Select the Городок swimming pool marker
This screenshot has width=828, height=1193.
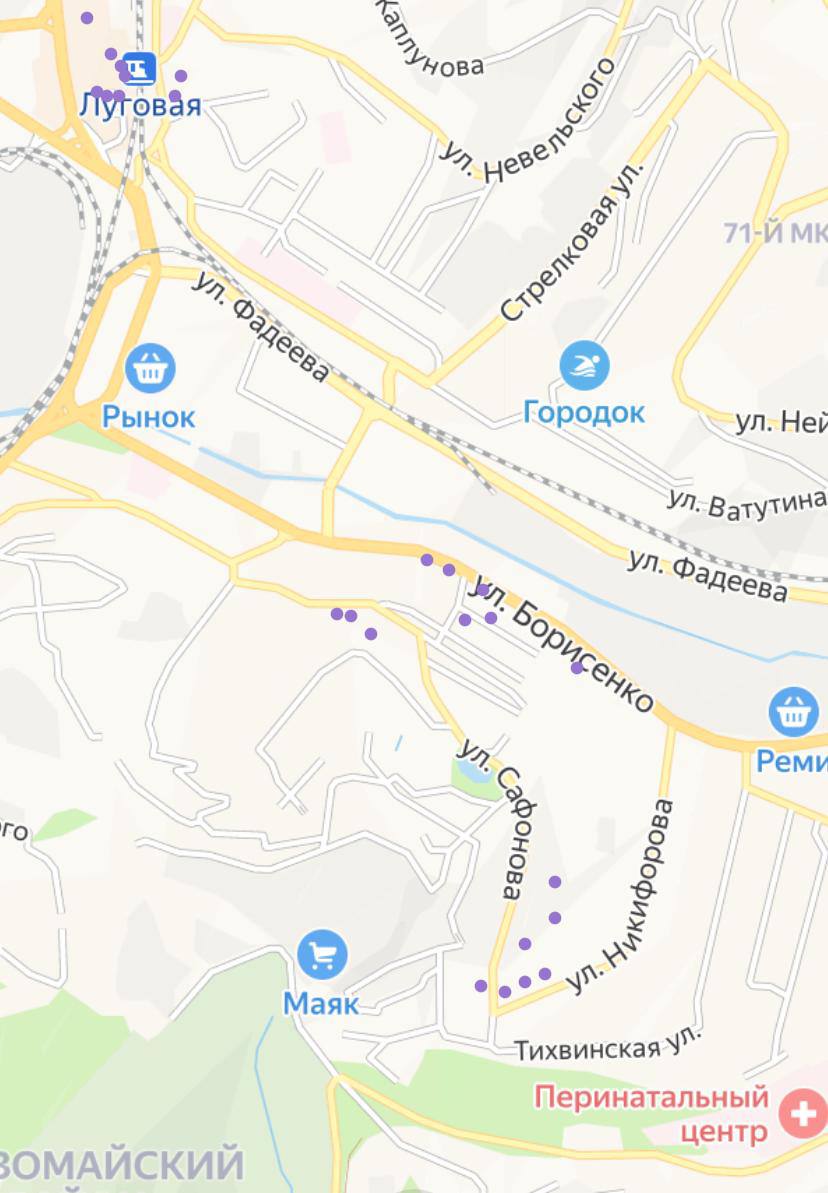pos(585,367)
